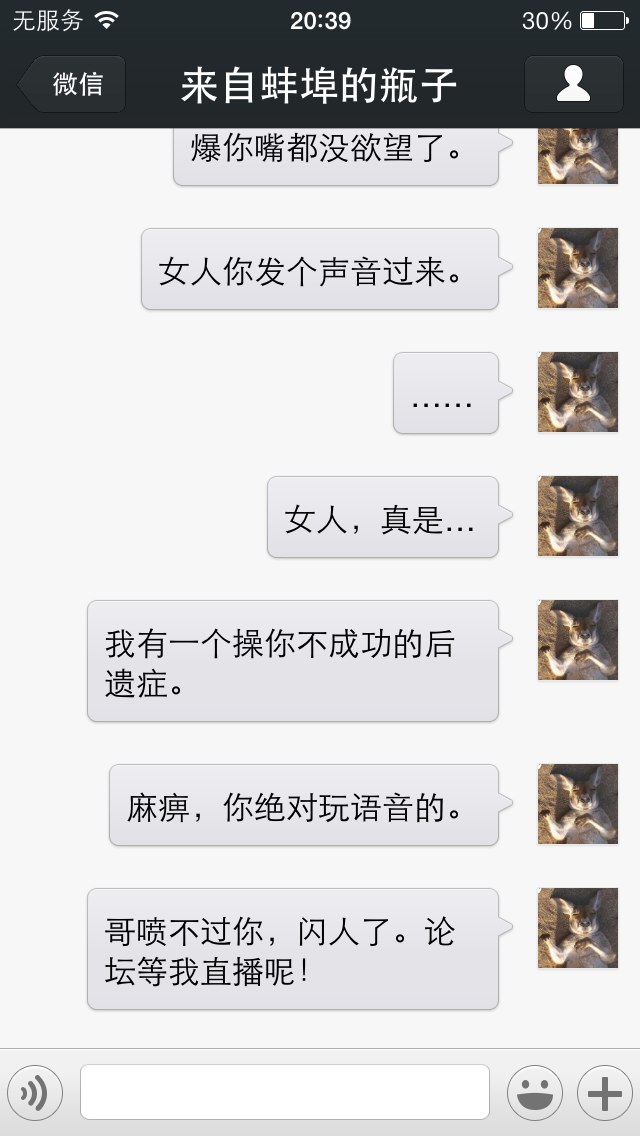Open the plus attachments menu
This screenshot has height=1136, width=640.
coord(604,1092)
